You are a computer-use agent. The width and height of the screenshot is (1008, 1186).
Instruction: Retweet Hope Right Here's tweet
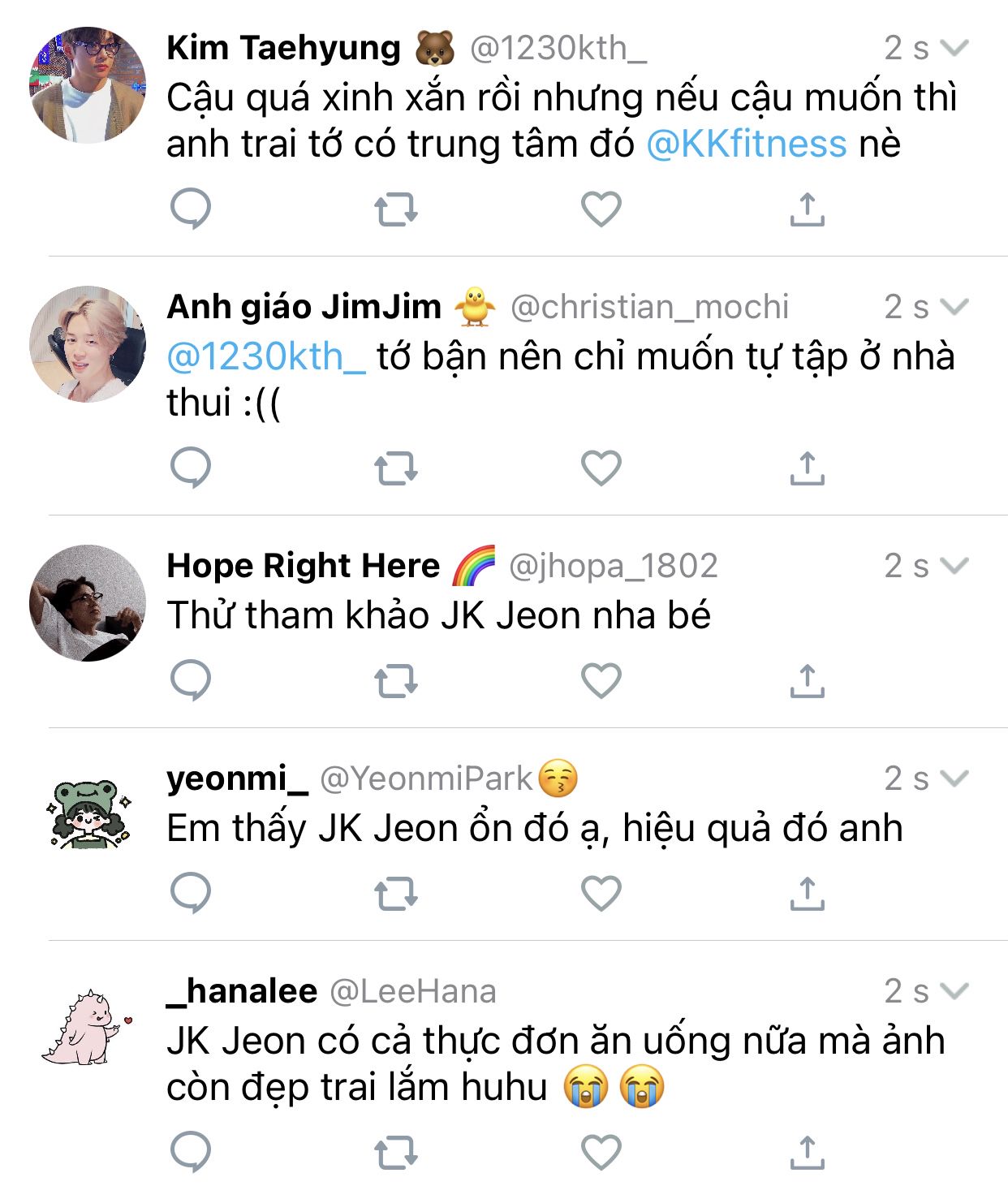396,680
